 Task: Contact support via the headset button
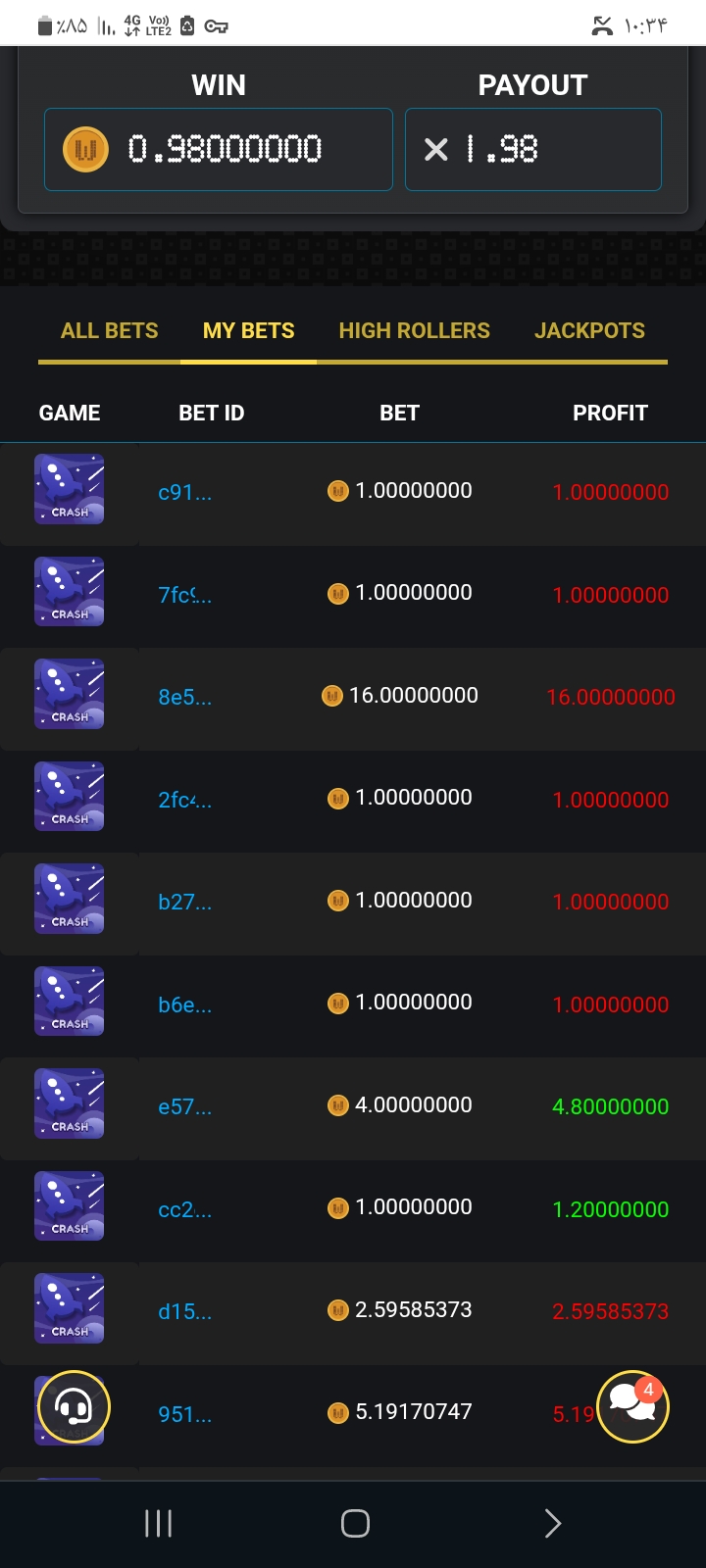(x=74, y=1407)
